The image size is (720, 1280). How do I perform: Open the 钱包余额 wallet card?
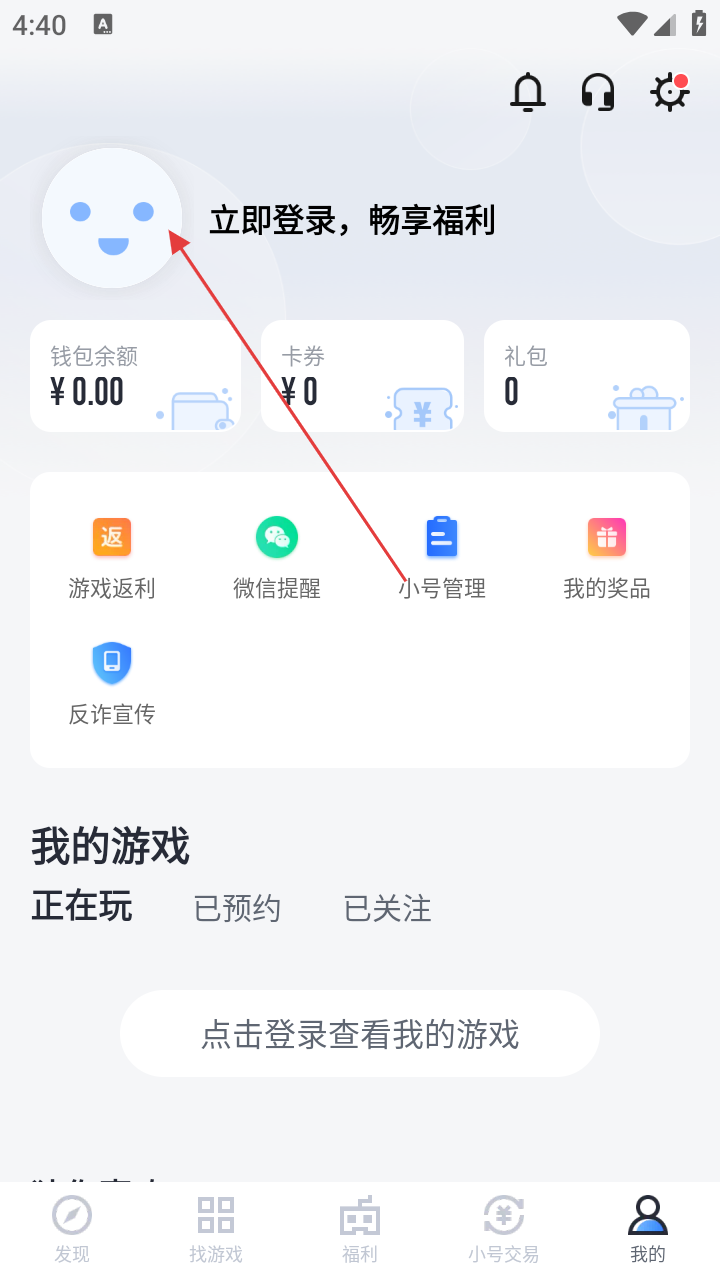[x=135, y=376]
